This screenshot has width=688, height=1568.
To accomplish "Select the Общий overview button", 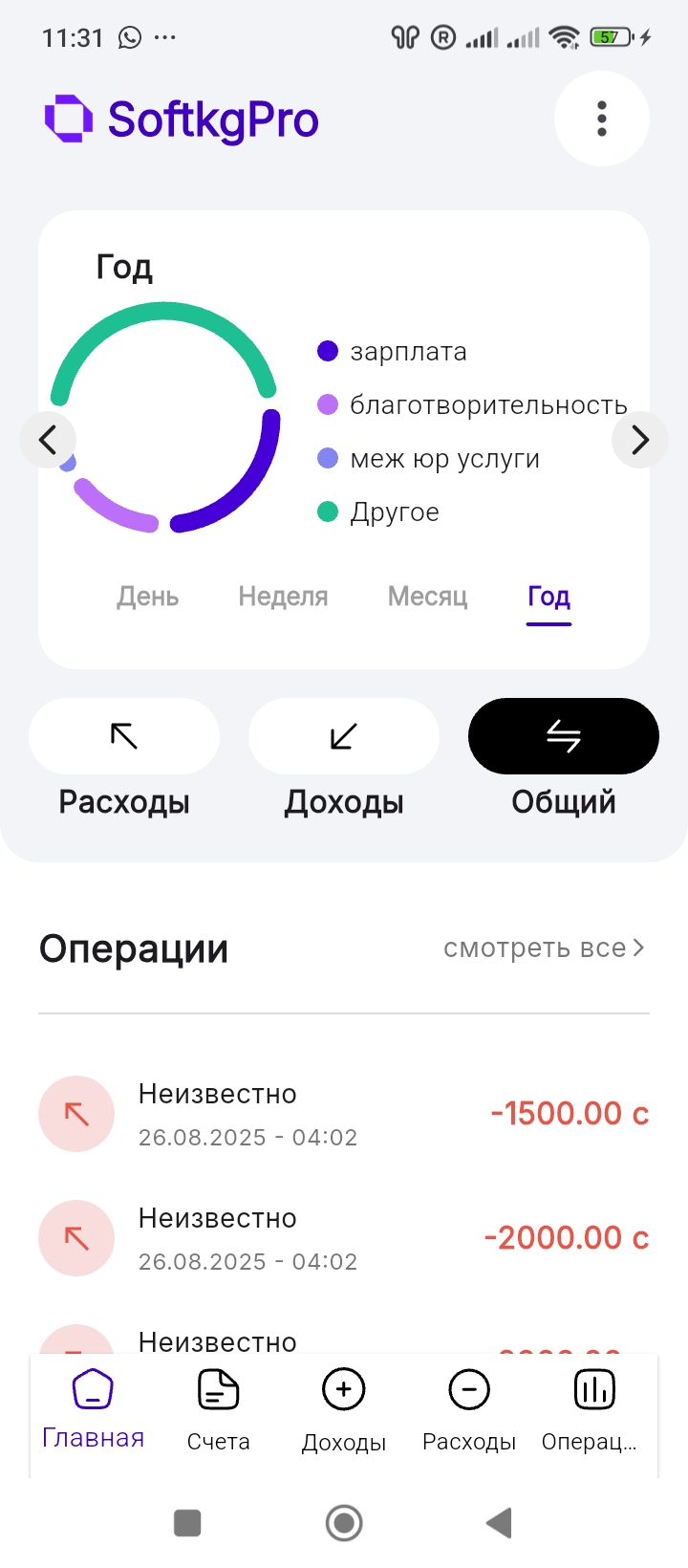I will pyautogui.click(x=564, y=736).
